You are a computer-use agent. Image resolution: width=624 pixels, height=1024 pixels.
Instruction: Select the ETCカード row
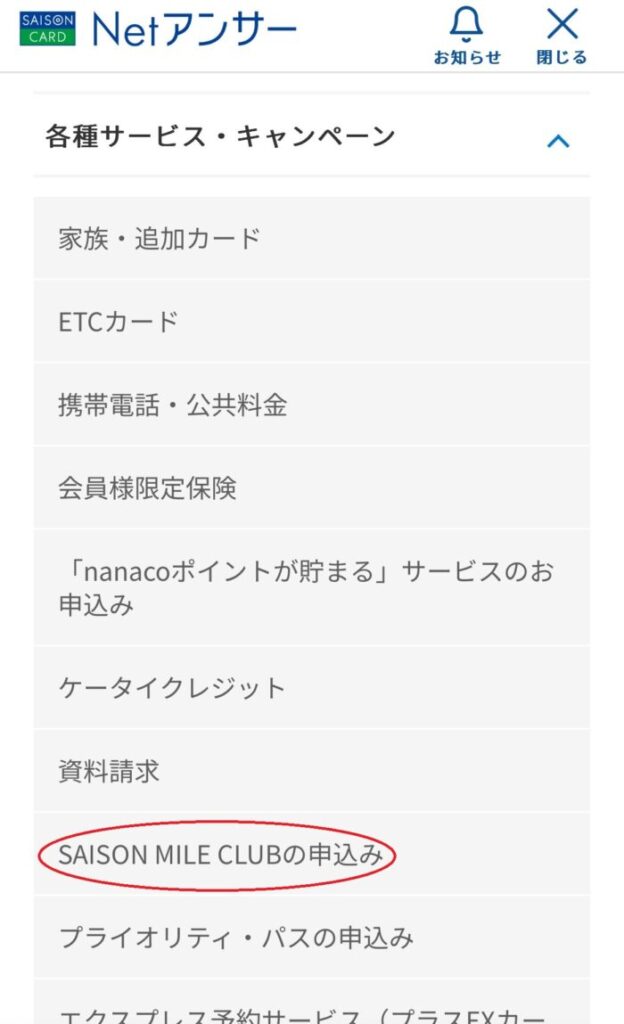[311, 321]
